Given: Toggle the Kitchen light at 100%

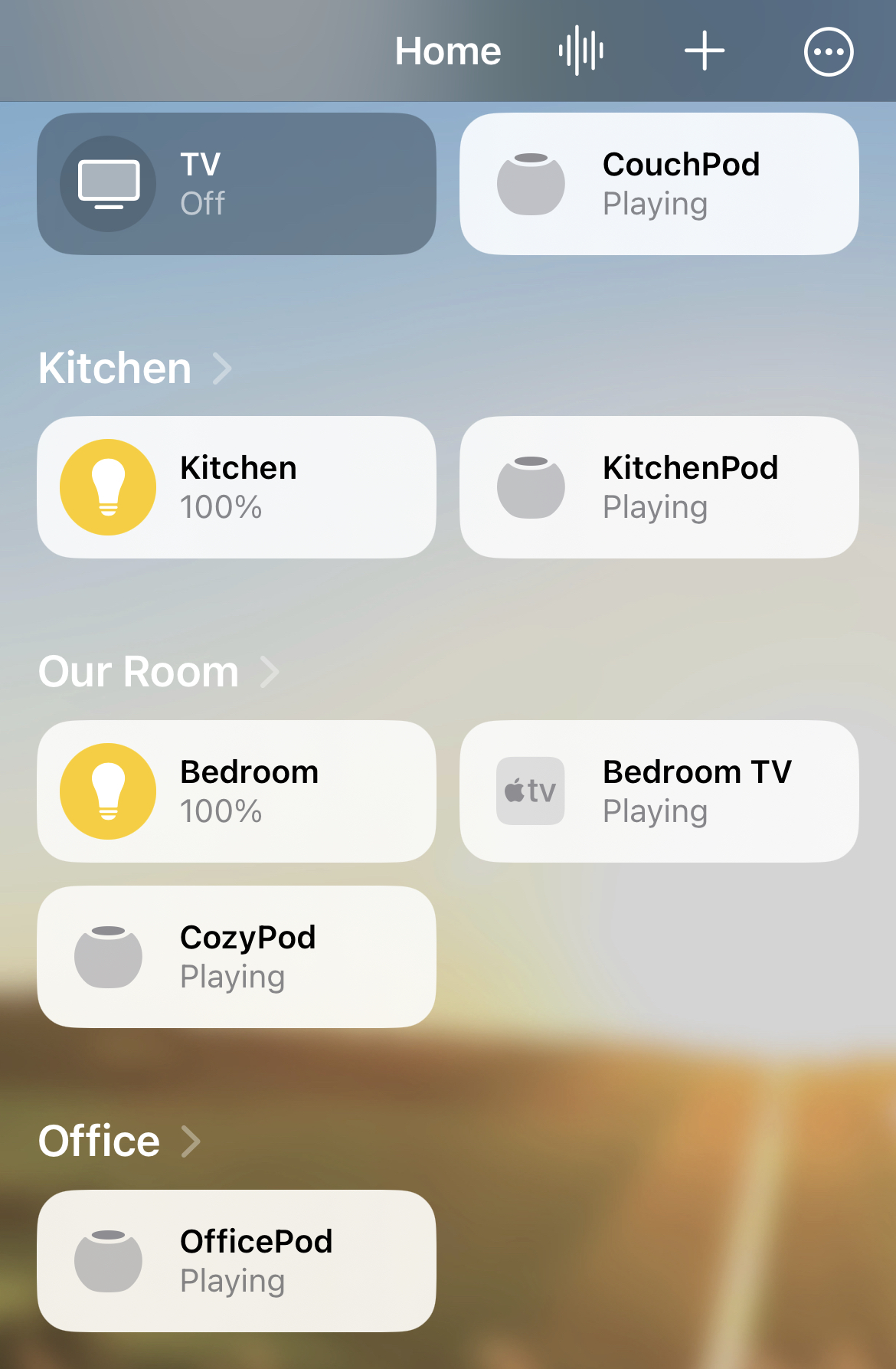Looking at the screenshot, I should coord(108,487).
